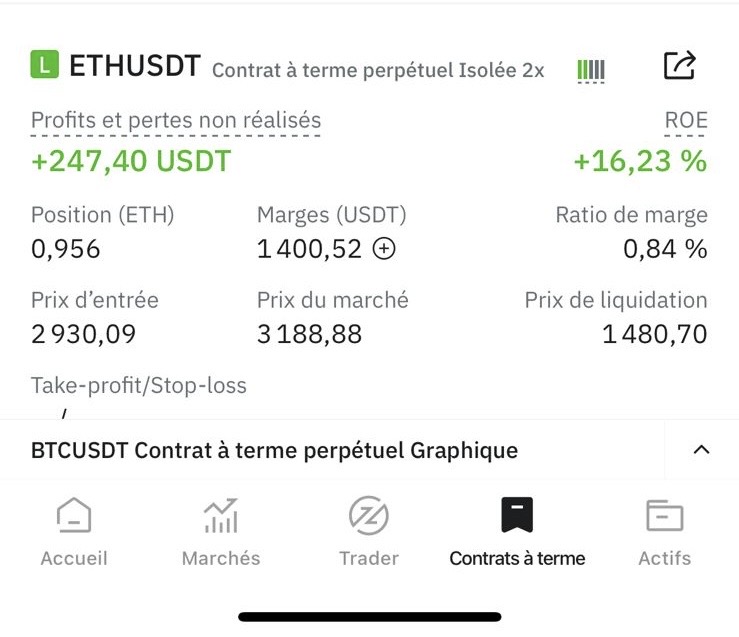The image size is (739, 637).
Task: Open Profits et pertes non réalisés info
Action: [176, 121]
